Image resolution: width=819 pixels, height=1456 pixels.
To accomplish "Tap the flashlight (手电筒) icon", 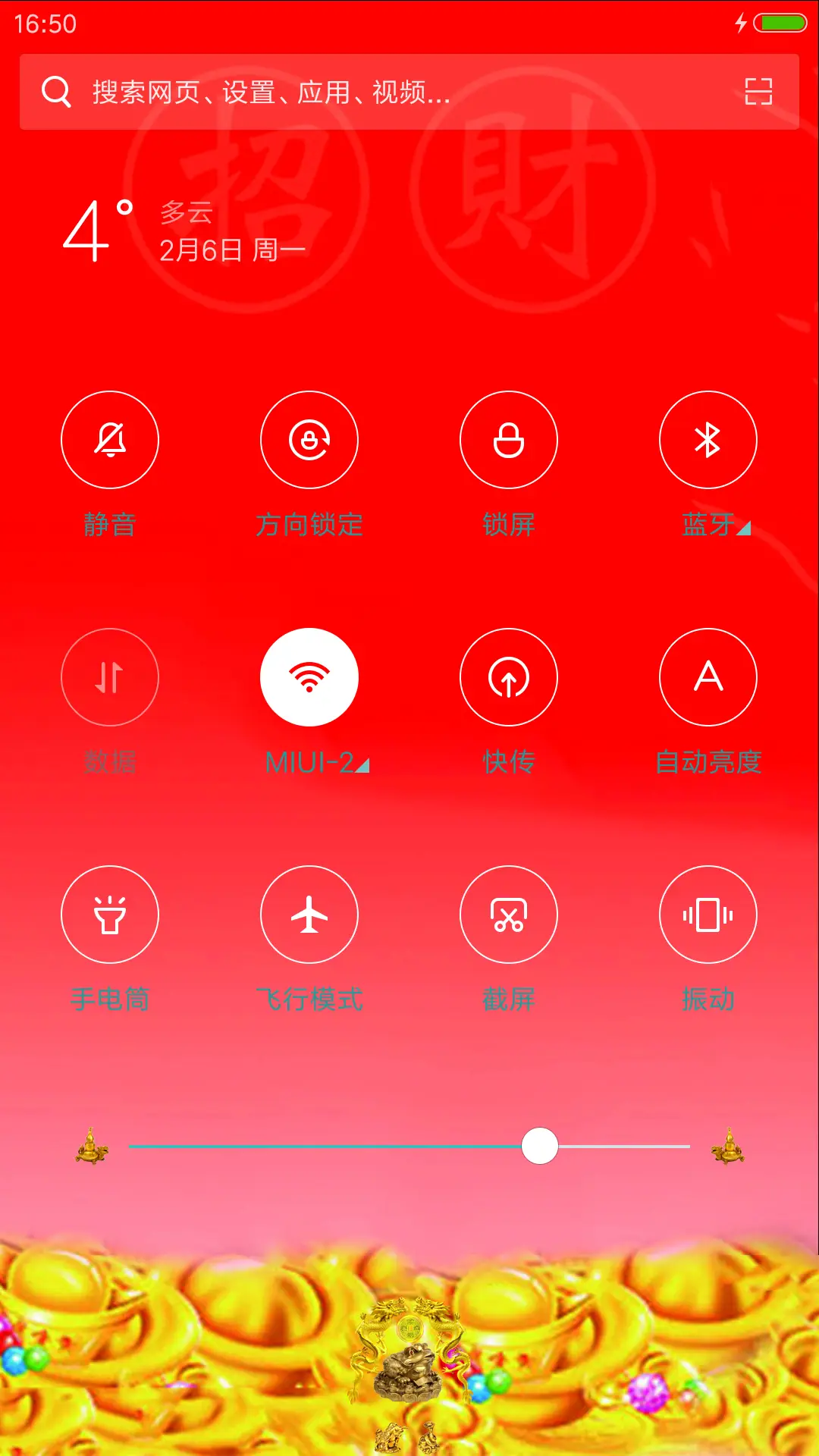I will [109, 915].
